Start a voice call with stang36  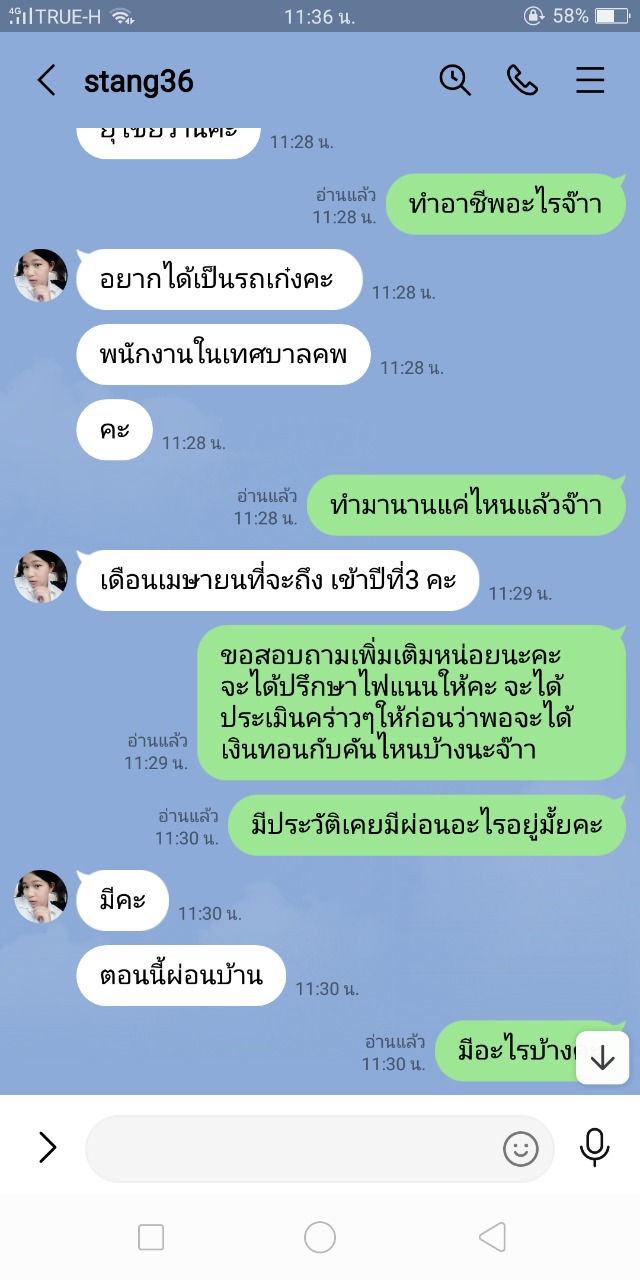(522, 80)
